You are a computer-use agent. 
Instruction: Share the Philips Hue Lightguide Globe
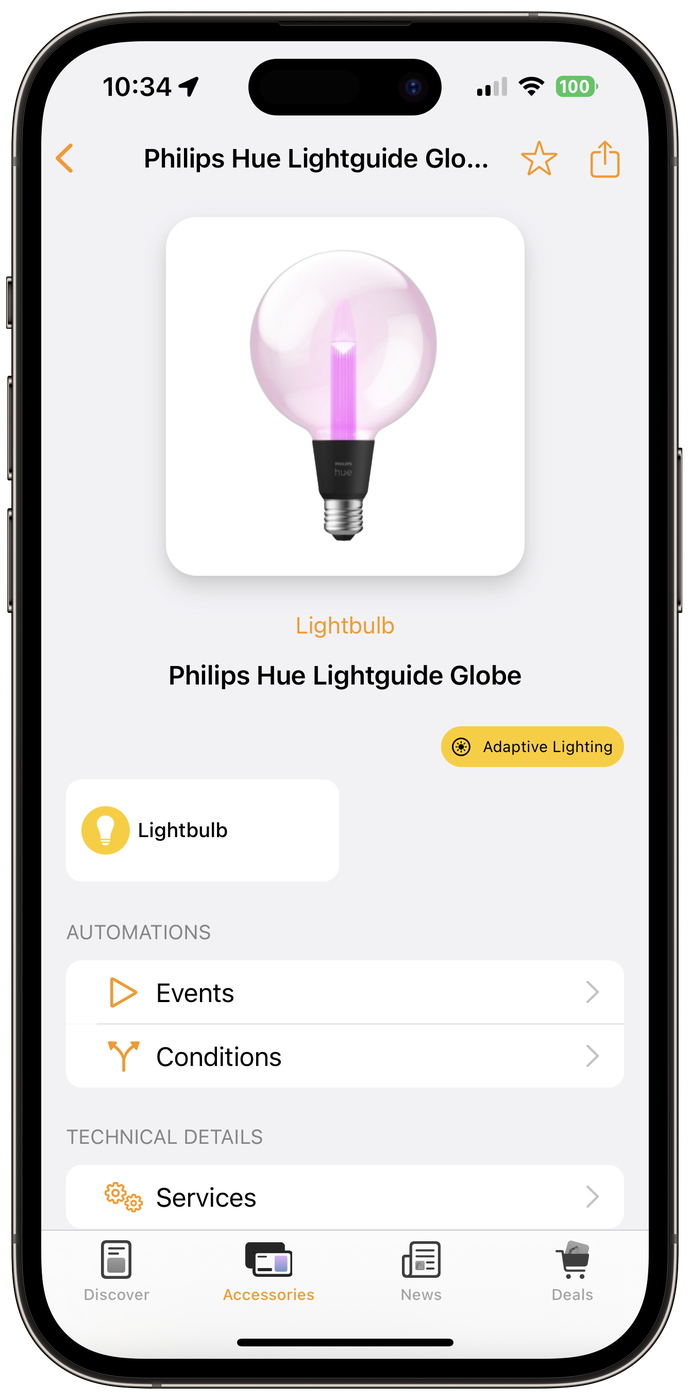[x=605, y=159]
